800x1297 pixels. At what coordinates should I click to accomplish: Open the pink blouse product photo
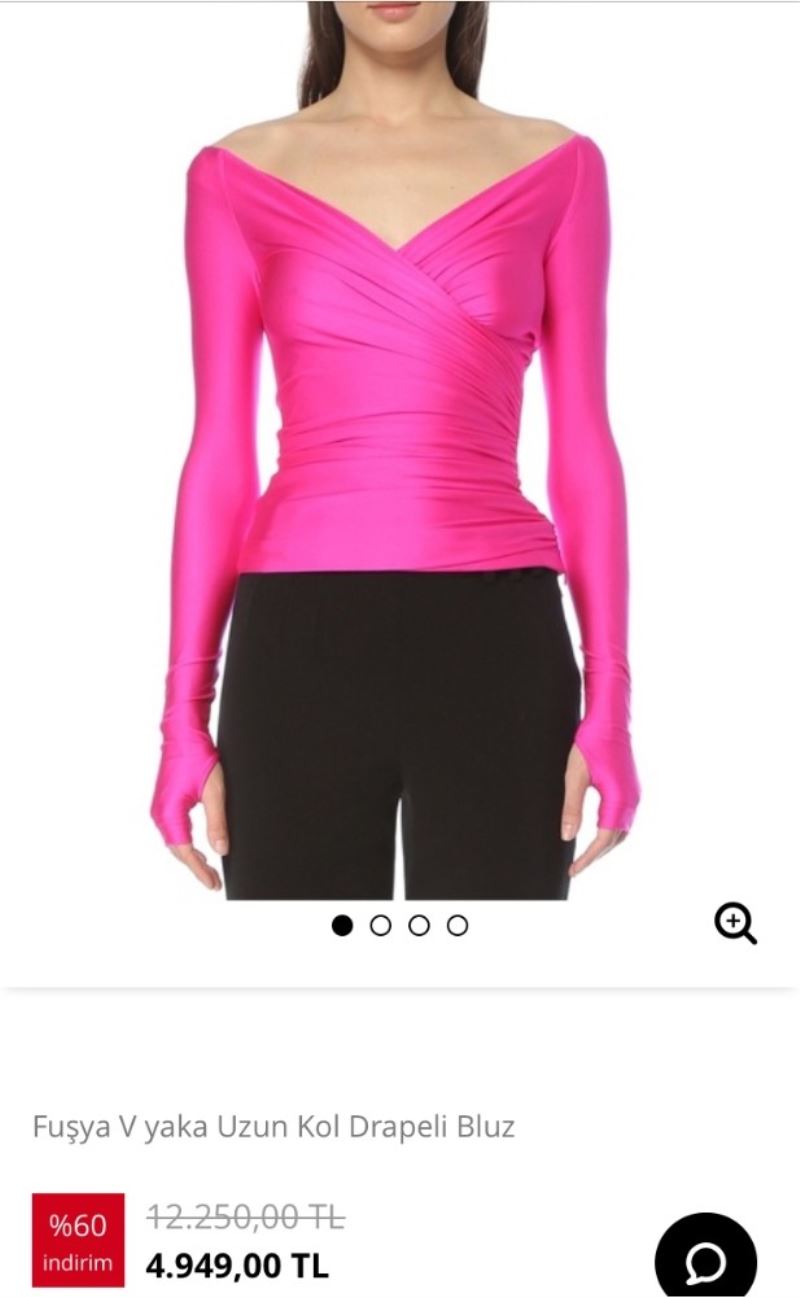(400, 450)
